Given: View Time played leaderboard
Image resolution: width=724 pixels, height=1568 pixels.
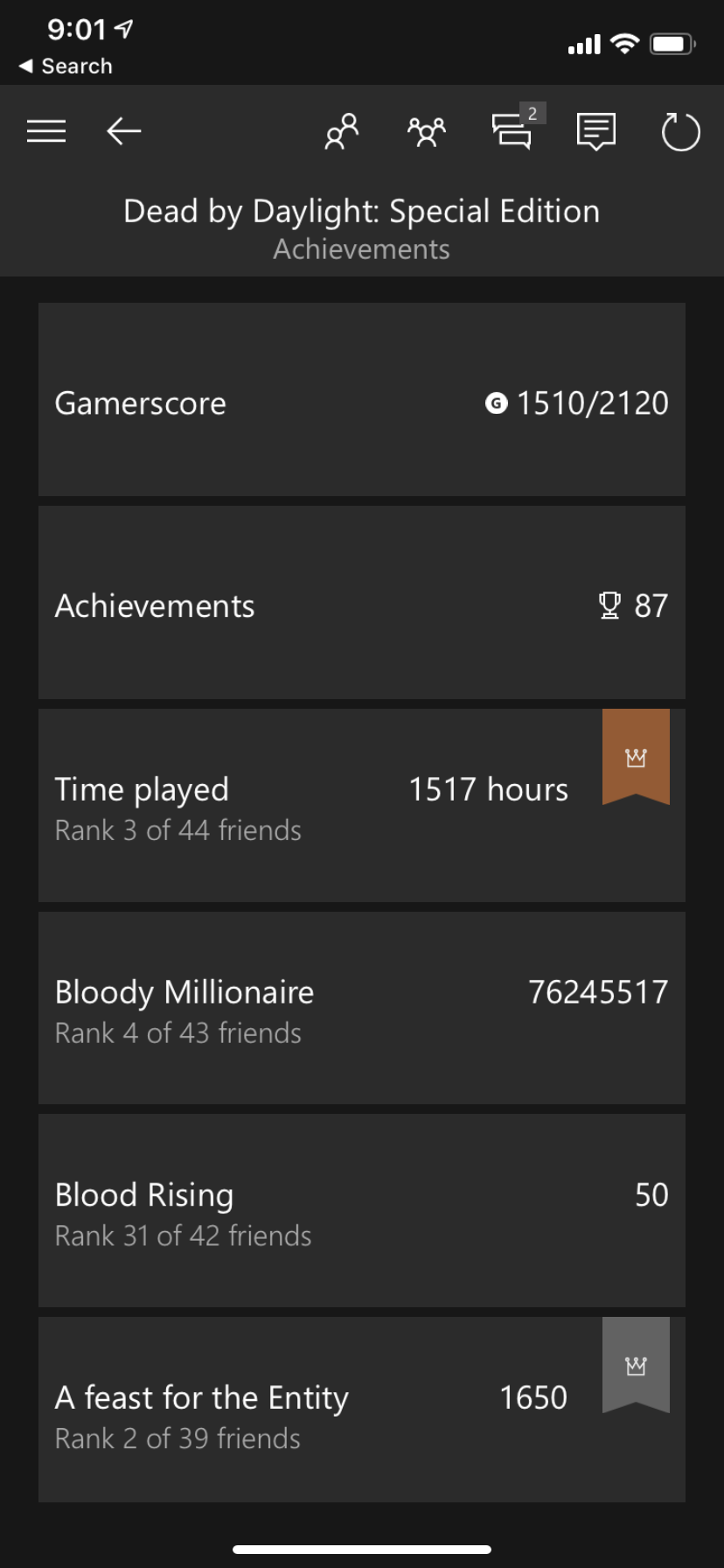Looking at the screenshot, I should click(x=361, y=806).
